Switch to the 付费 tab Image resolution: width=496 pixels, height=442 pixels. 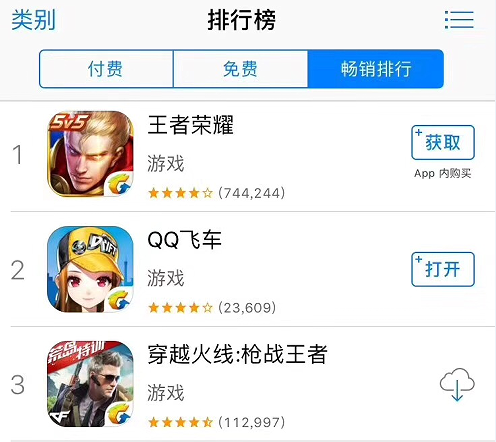106,69
